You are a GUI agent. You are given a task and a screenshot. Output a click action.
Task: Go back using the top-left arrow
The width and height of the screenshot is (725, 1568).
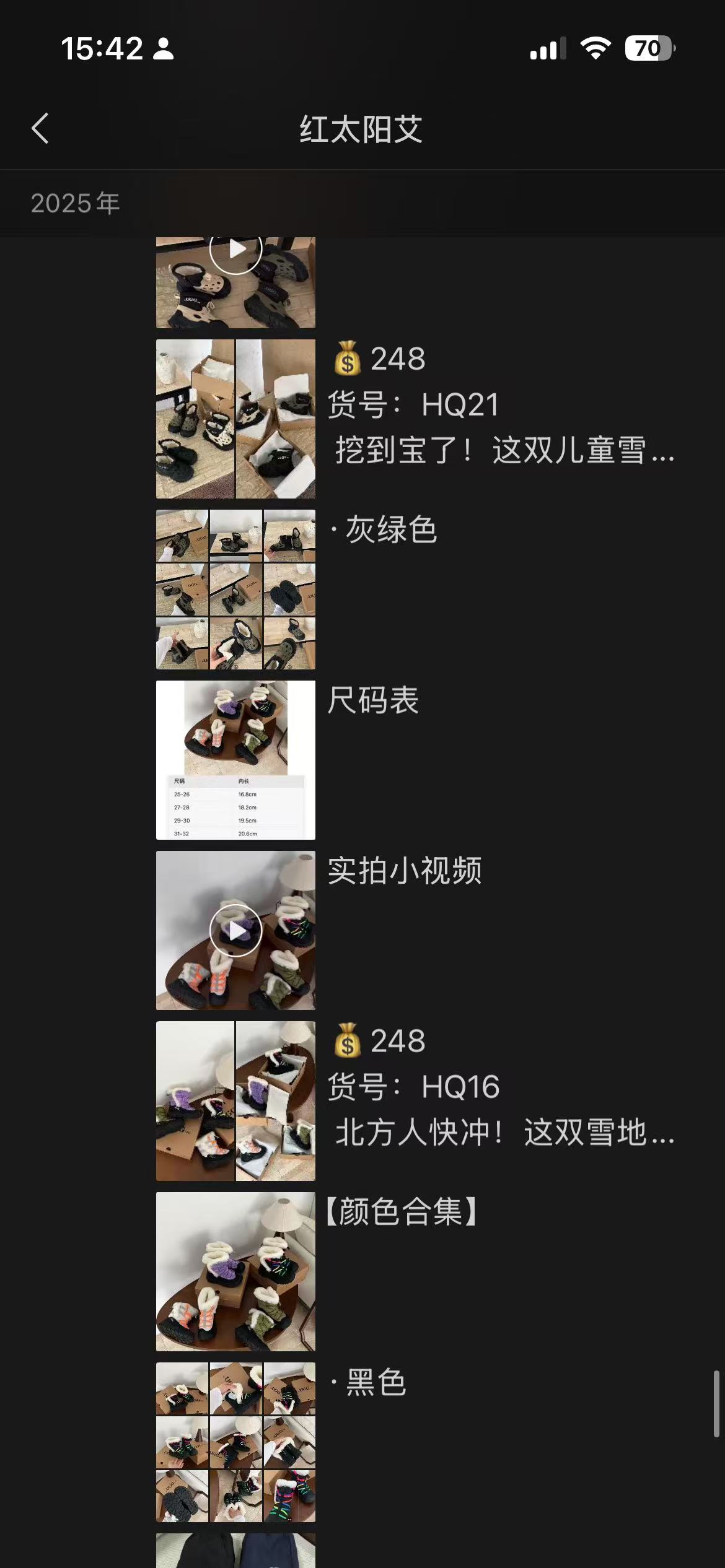point(40,129)
